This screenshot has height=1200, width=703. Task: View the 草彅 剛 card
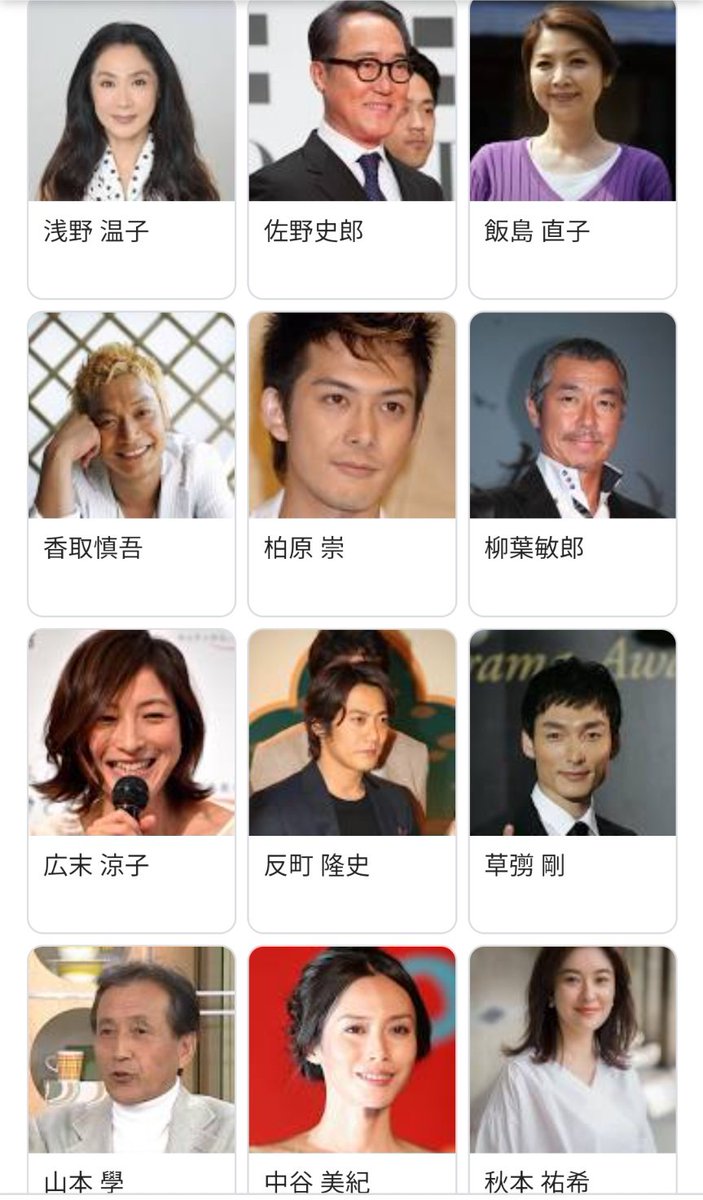(572, 780)
